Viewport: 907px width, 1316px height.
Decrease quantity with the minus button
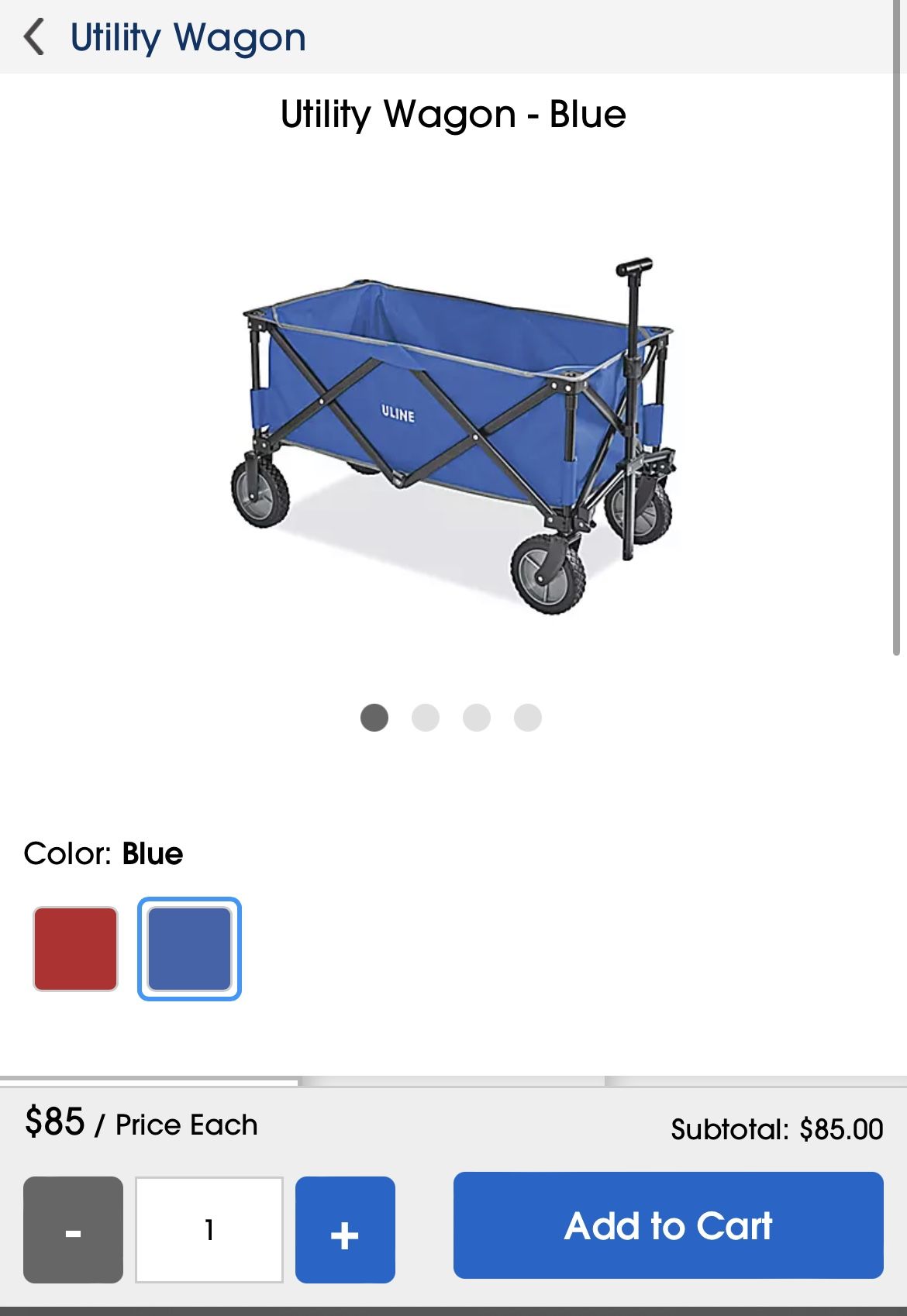point(73,1230)
